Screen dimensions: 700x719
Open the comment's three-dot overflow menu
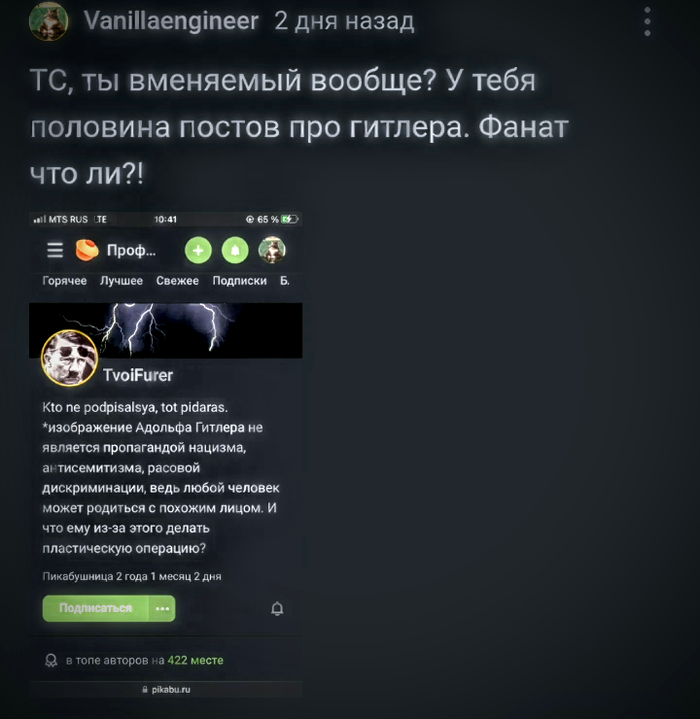pyautogui.click(x=648, y=22)
